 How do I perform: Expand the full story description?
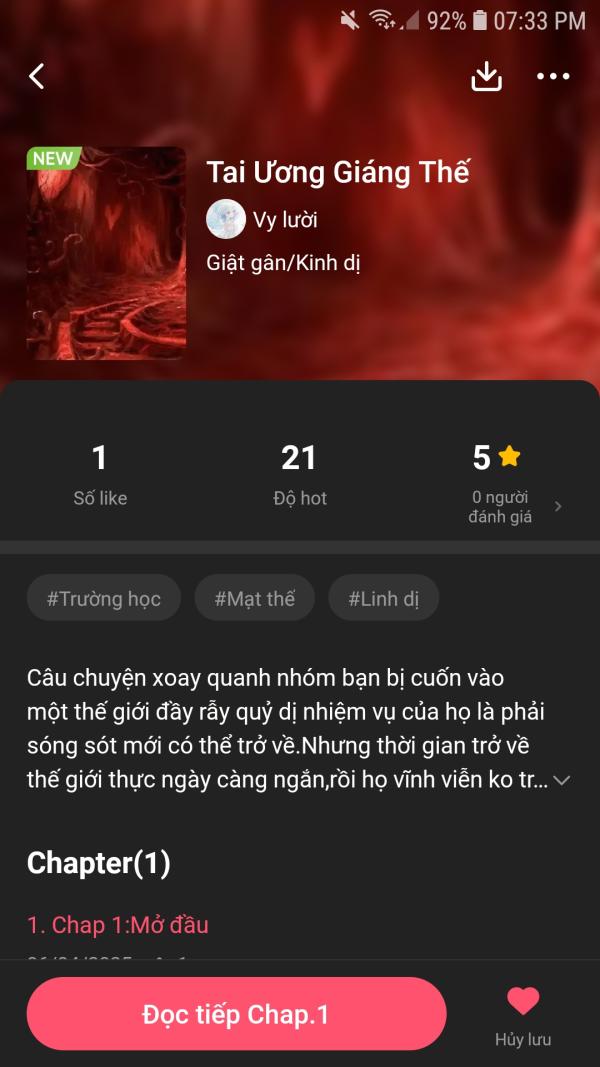coord(561,781)
